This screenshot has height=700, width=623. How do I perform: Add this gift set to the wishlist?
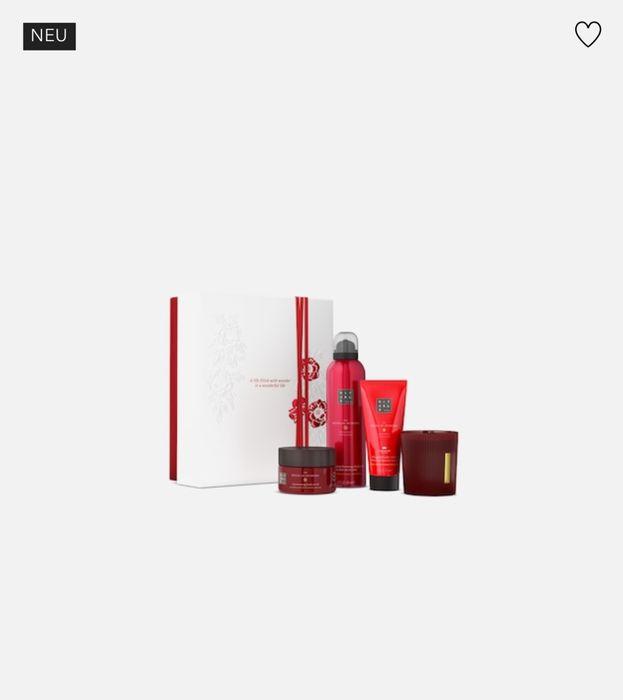tap(588, 35)
